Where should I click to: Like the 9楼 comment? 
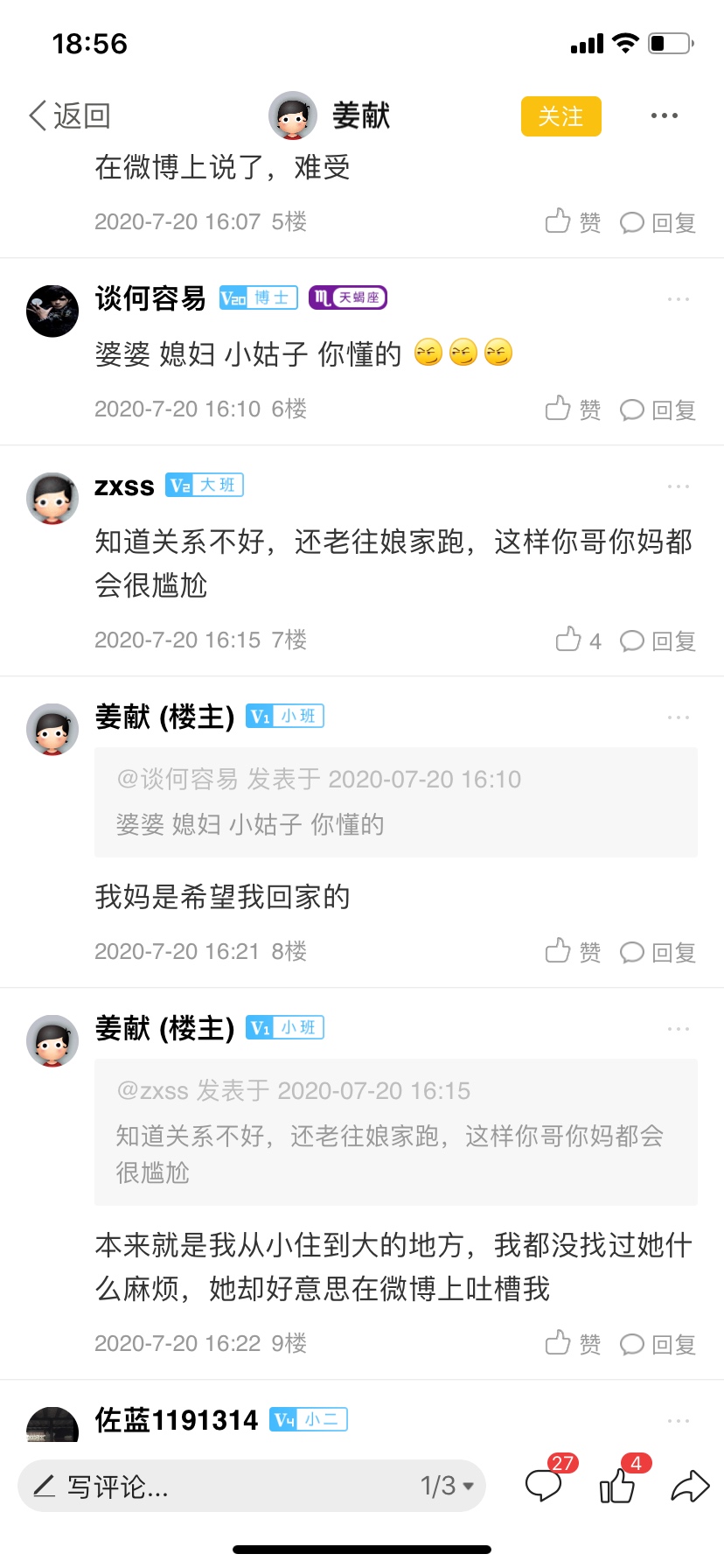pos(573,1344)
